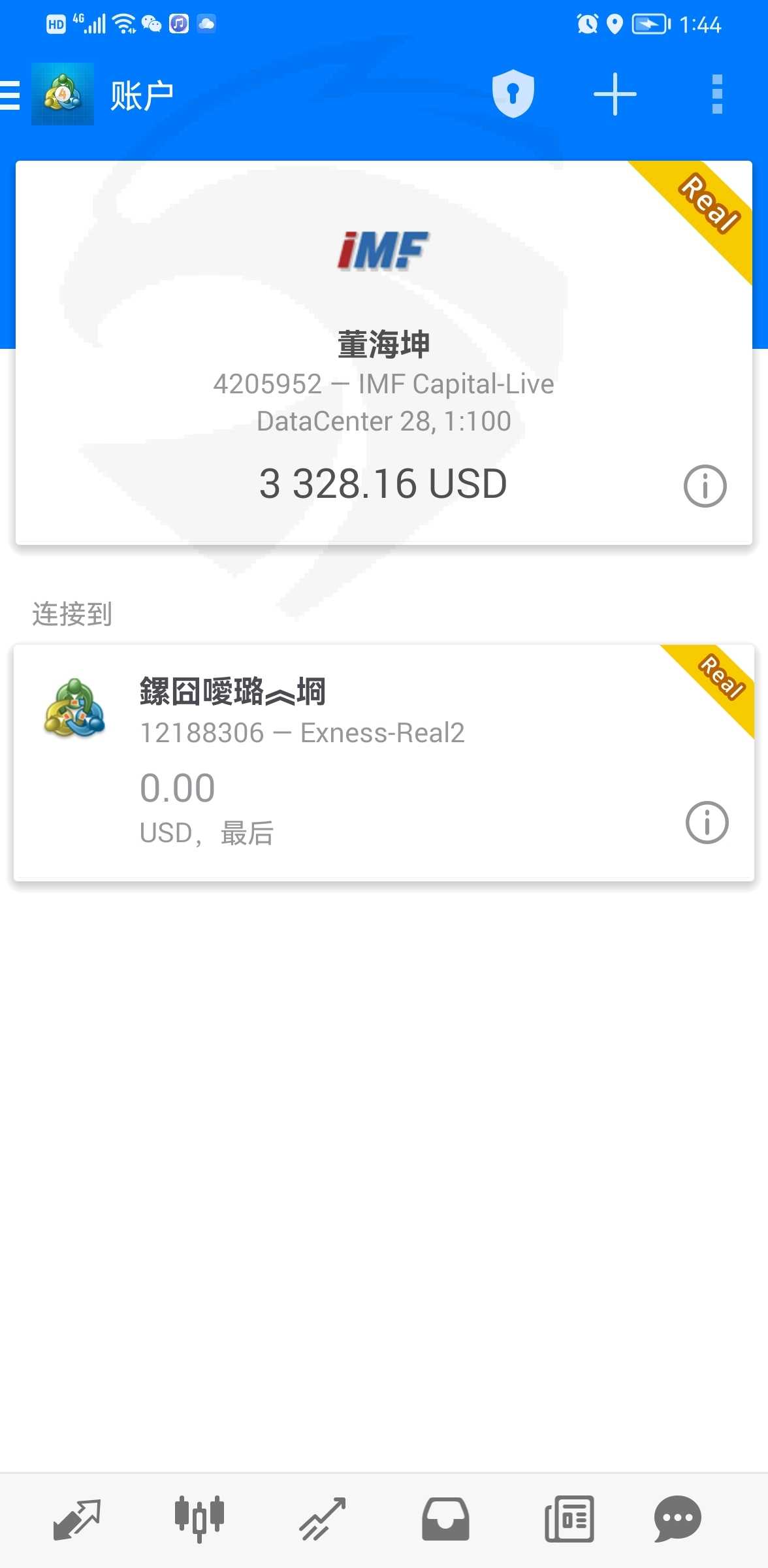Open the News tab

(569, 1519)
